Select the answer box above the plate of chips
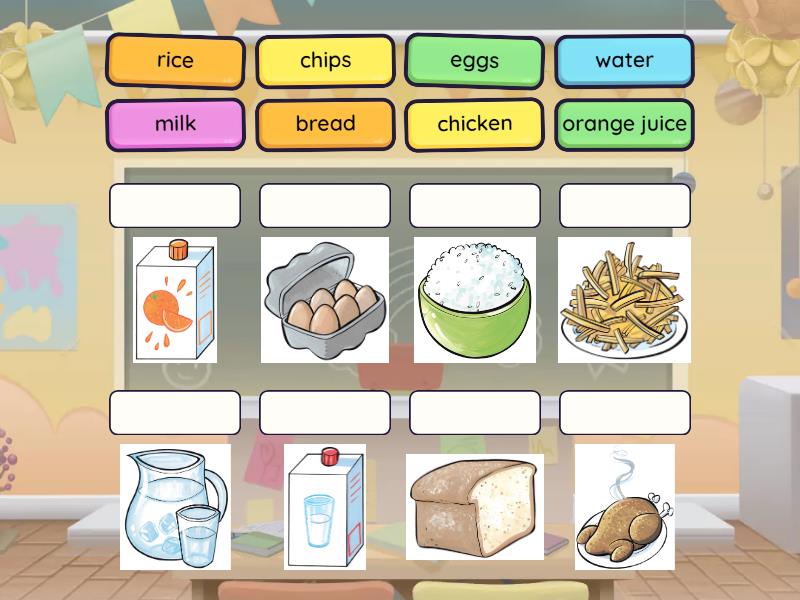Screen dimensions: 800x600 coord(624,206)
